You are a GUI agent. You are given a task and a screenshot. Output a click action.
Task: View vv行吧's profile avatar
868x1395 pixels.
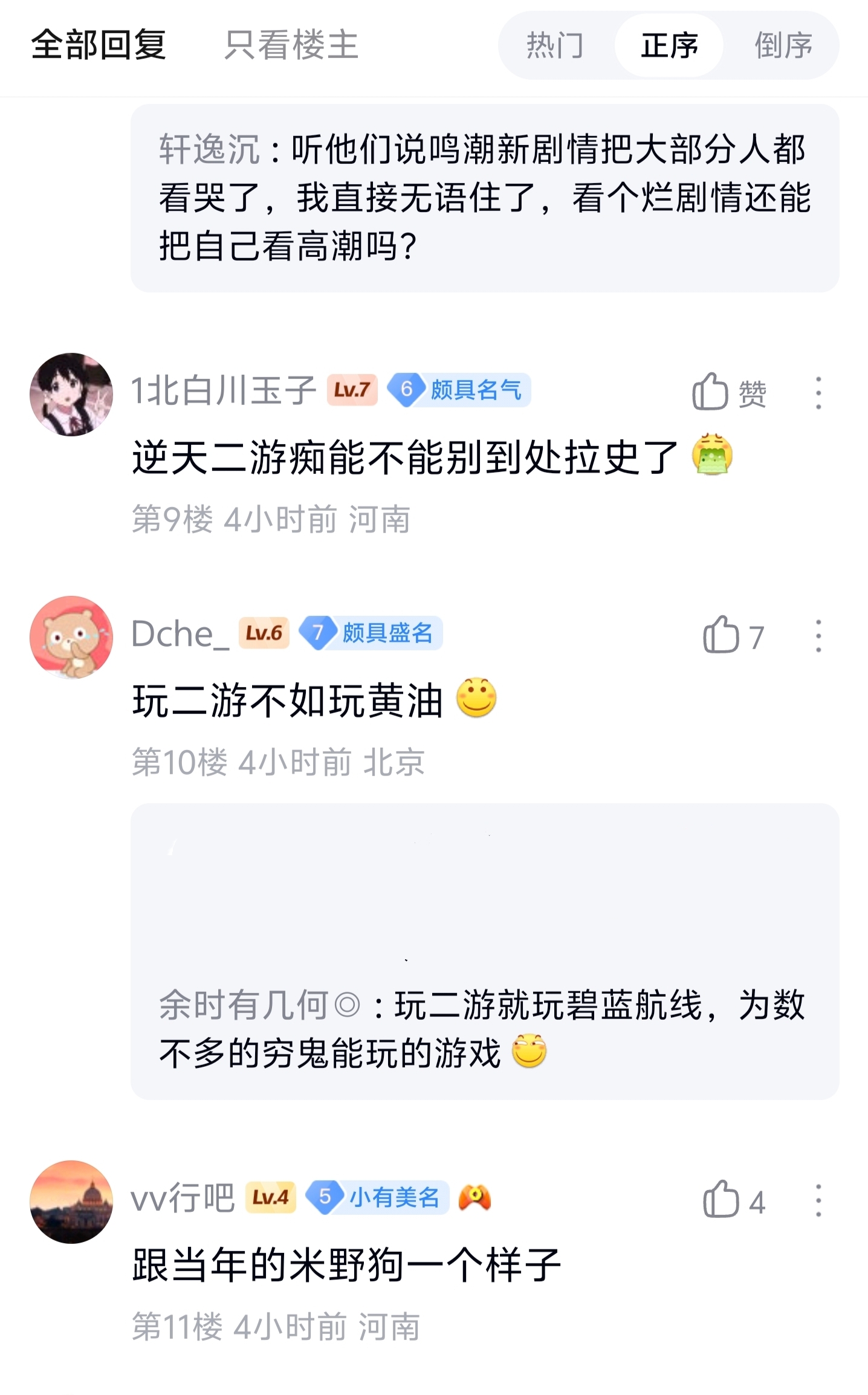(x=71, y=1202)
